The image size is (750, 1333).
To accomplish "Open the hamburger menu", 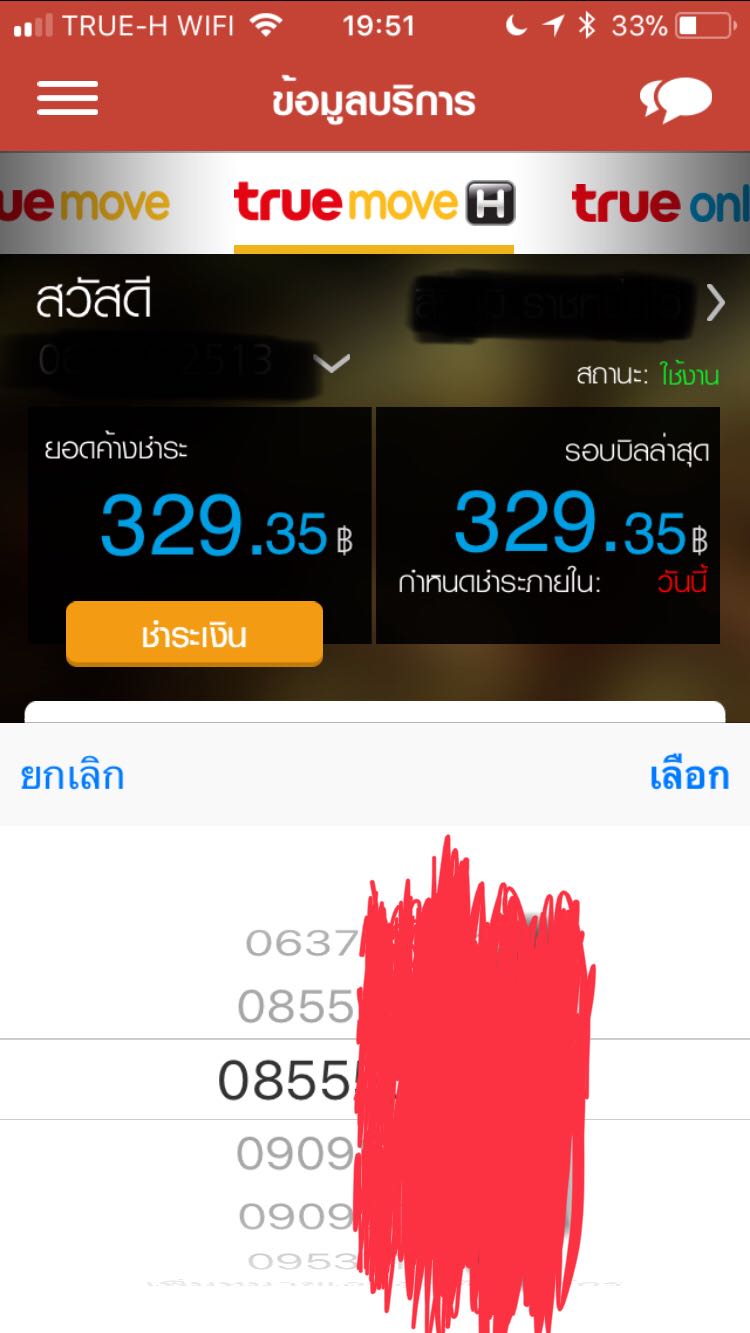I will tap(68, 99).
